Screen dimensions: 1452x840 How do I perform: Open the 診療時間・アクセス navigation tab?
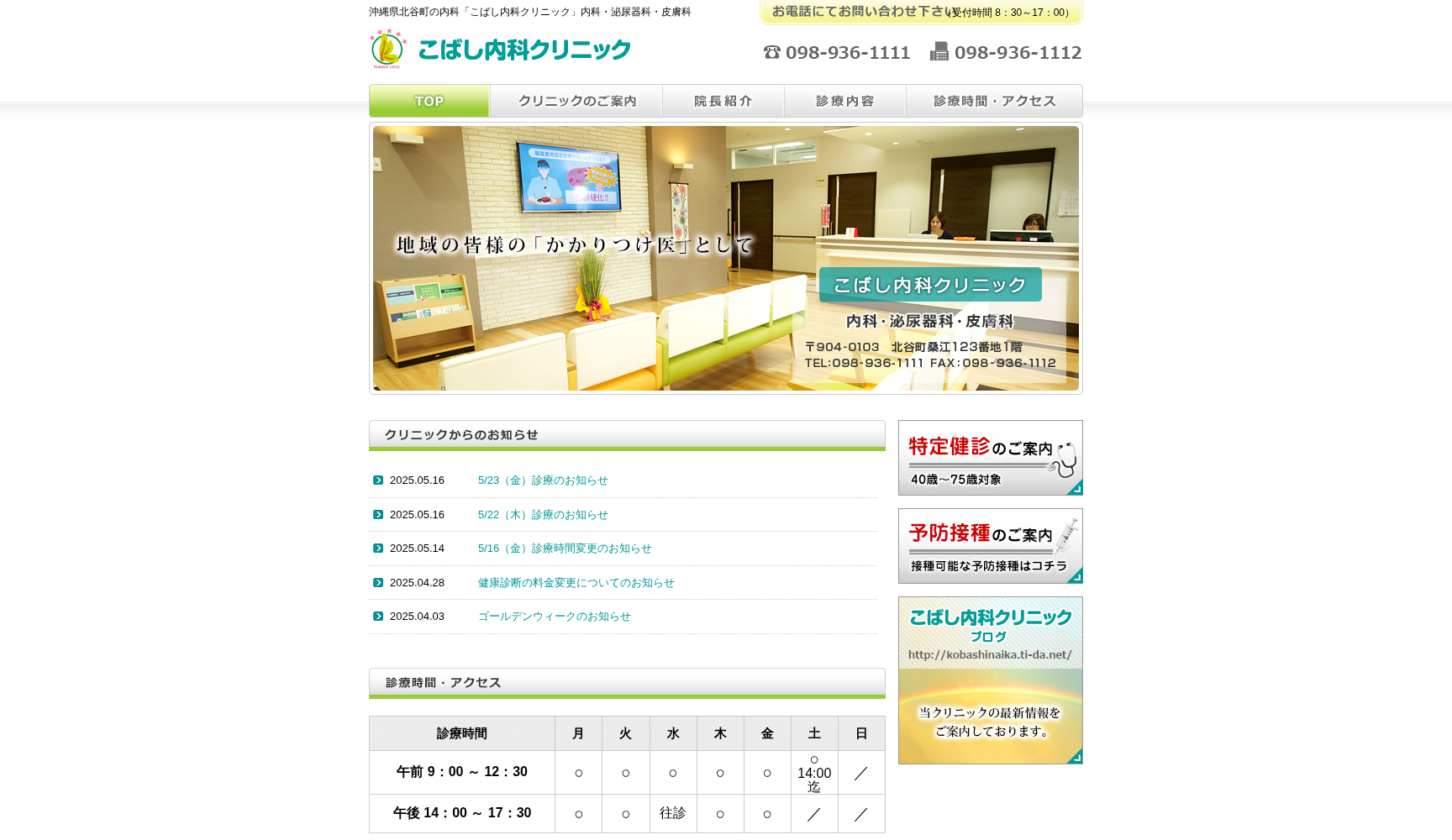[994, 101]
